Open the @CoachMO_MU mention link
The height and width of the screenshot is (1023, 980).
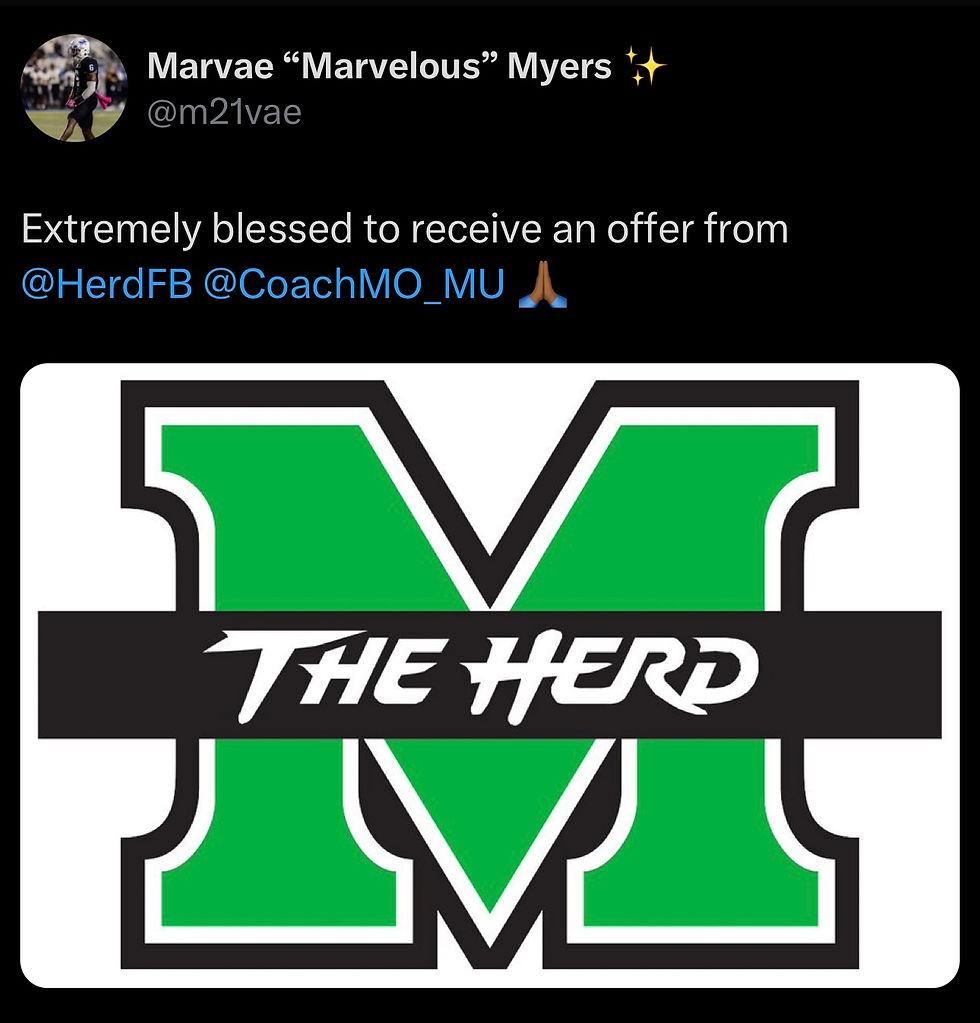[354, 285]
